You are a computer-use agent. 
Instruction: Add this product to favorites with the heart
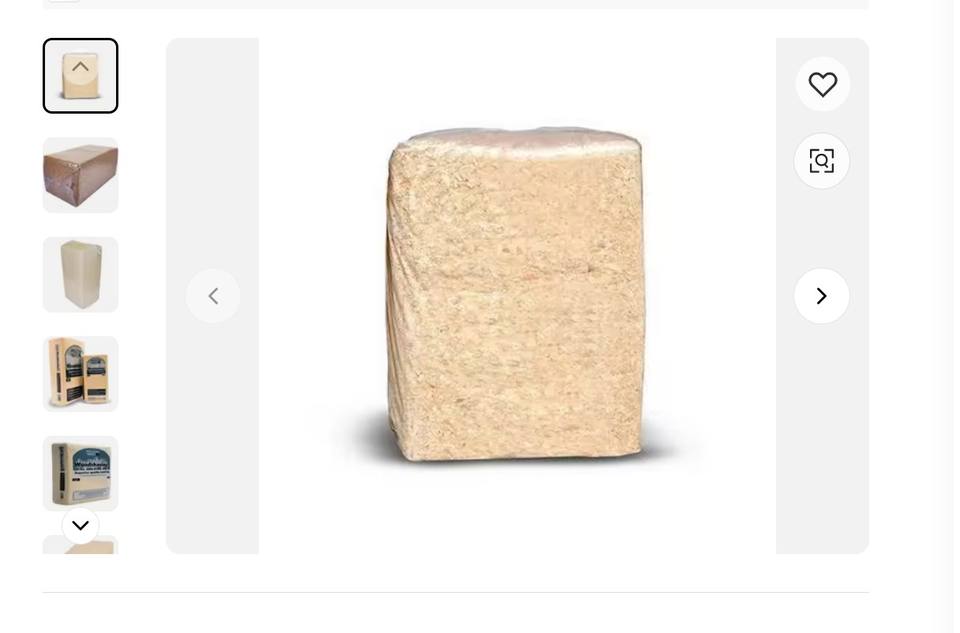pos(822,84)
